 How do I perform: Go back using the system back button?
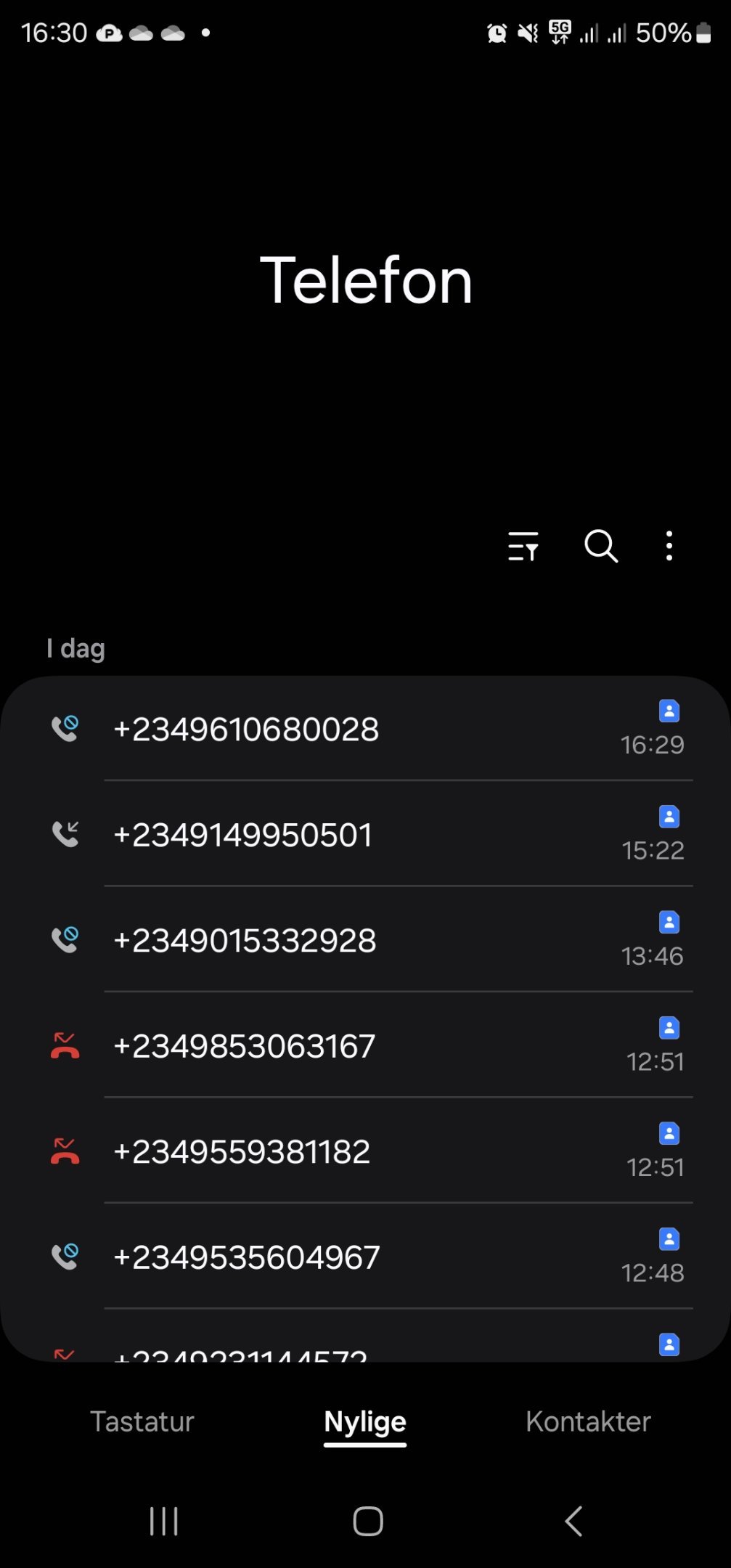point(573,1521)
